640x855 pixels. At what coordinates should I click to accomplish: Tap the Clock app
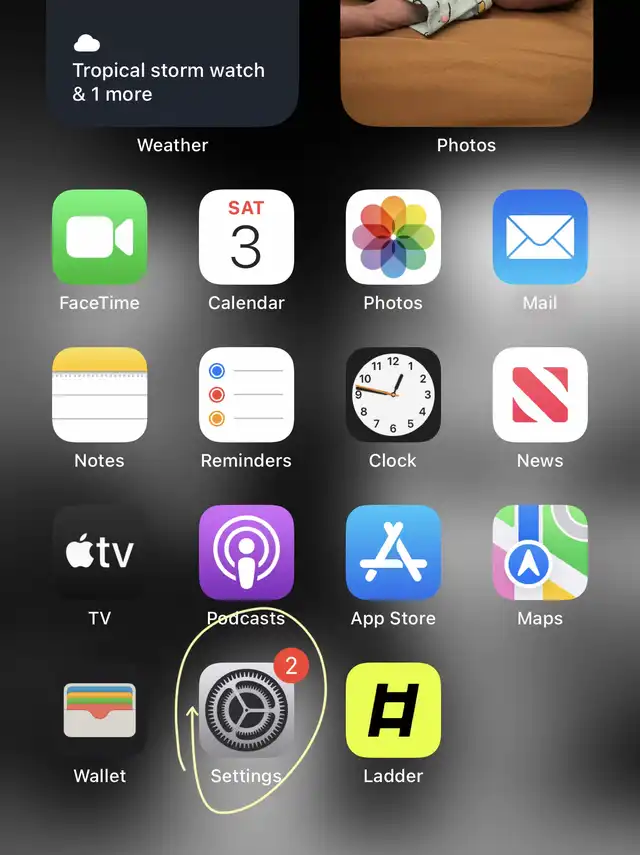pos(393,395)
